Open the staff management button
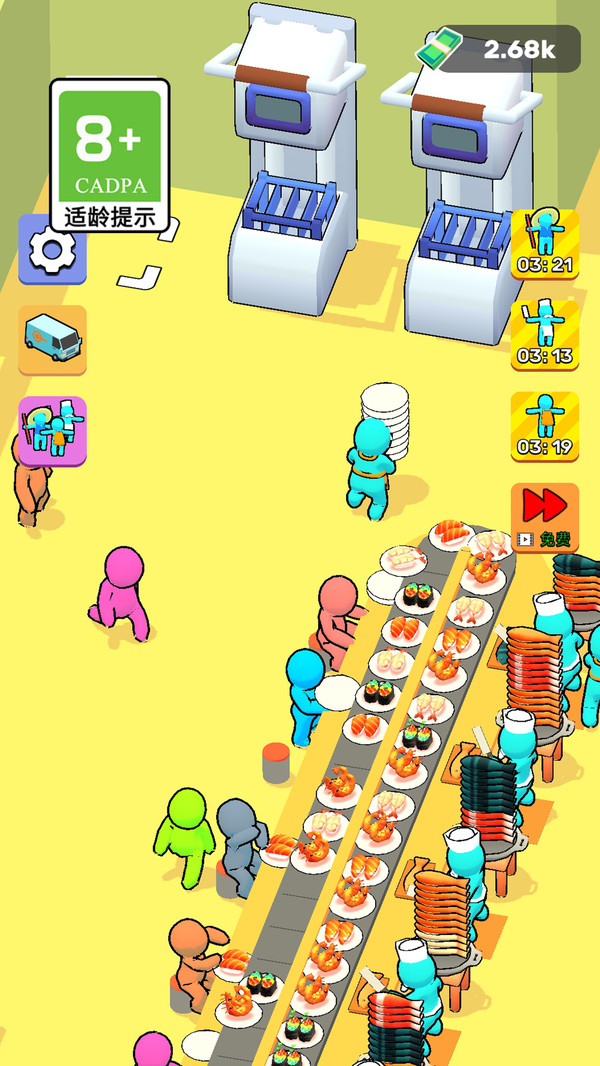 pyautogui.click(x=51, y=430)
